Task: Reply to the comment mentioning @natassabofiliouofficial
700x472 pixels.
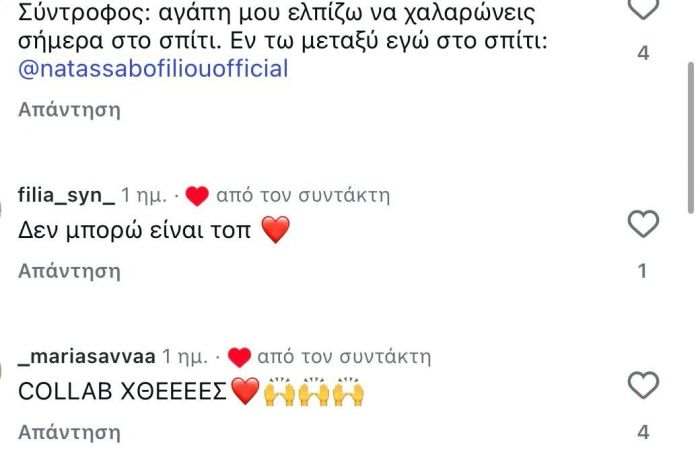Action: 69,109
